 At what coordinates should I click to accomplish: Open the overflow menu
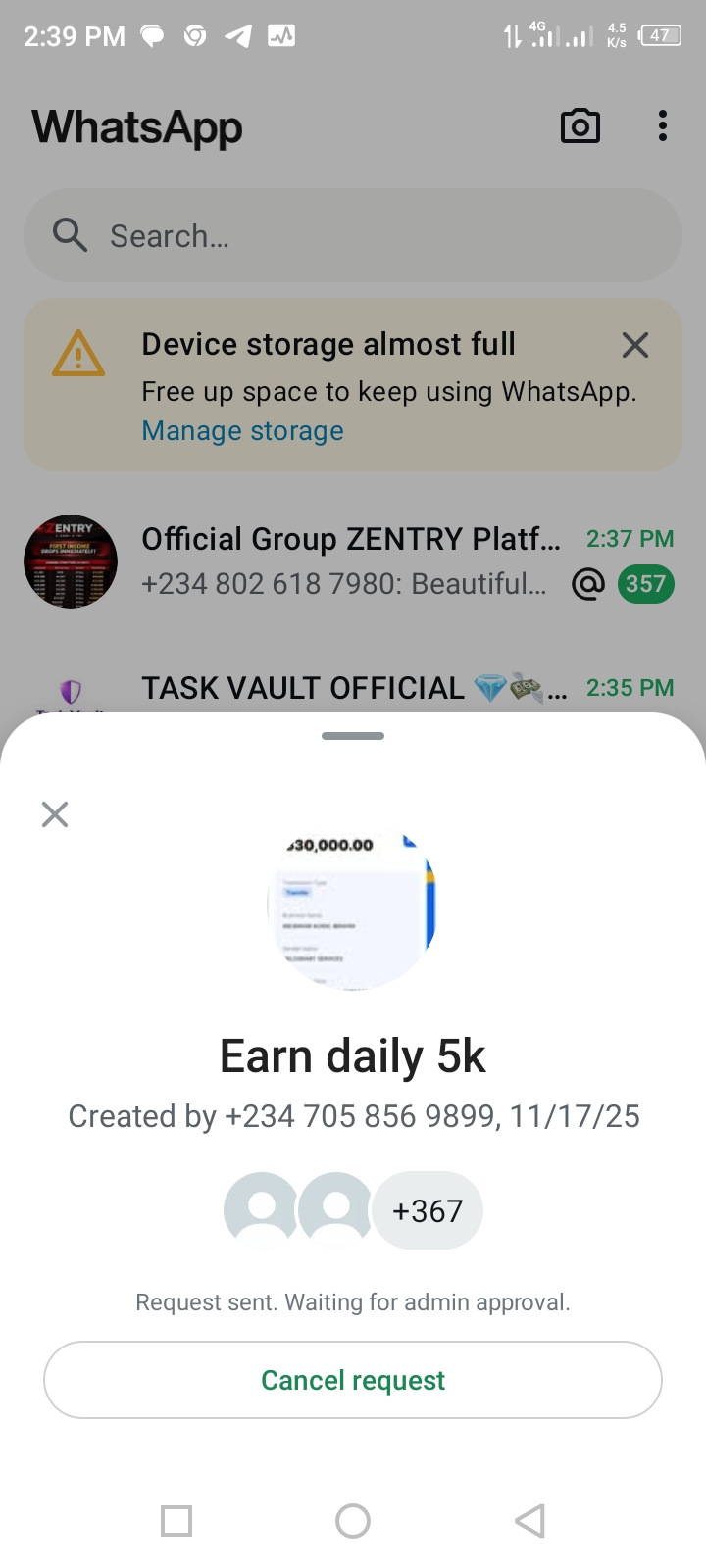[663, 126]
